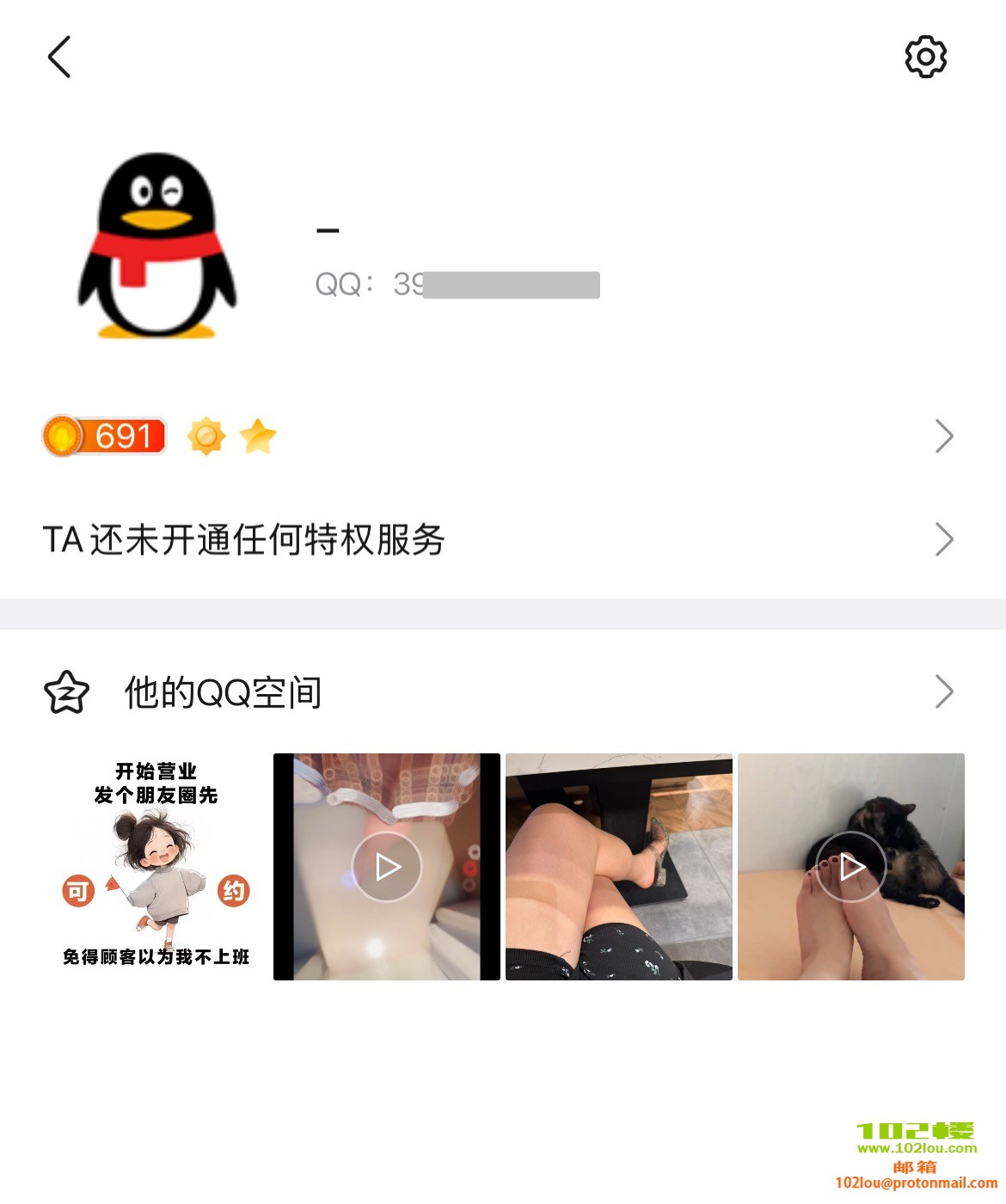Open the level 691 badges row
Screen dimensions: 1006x1204
point(499,437)
